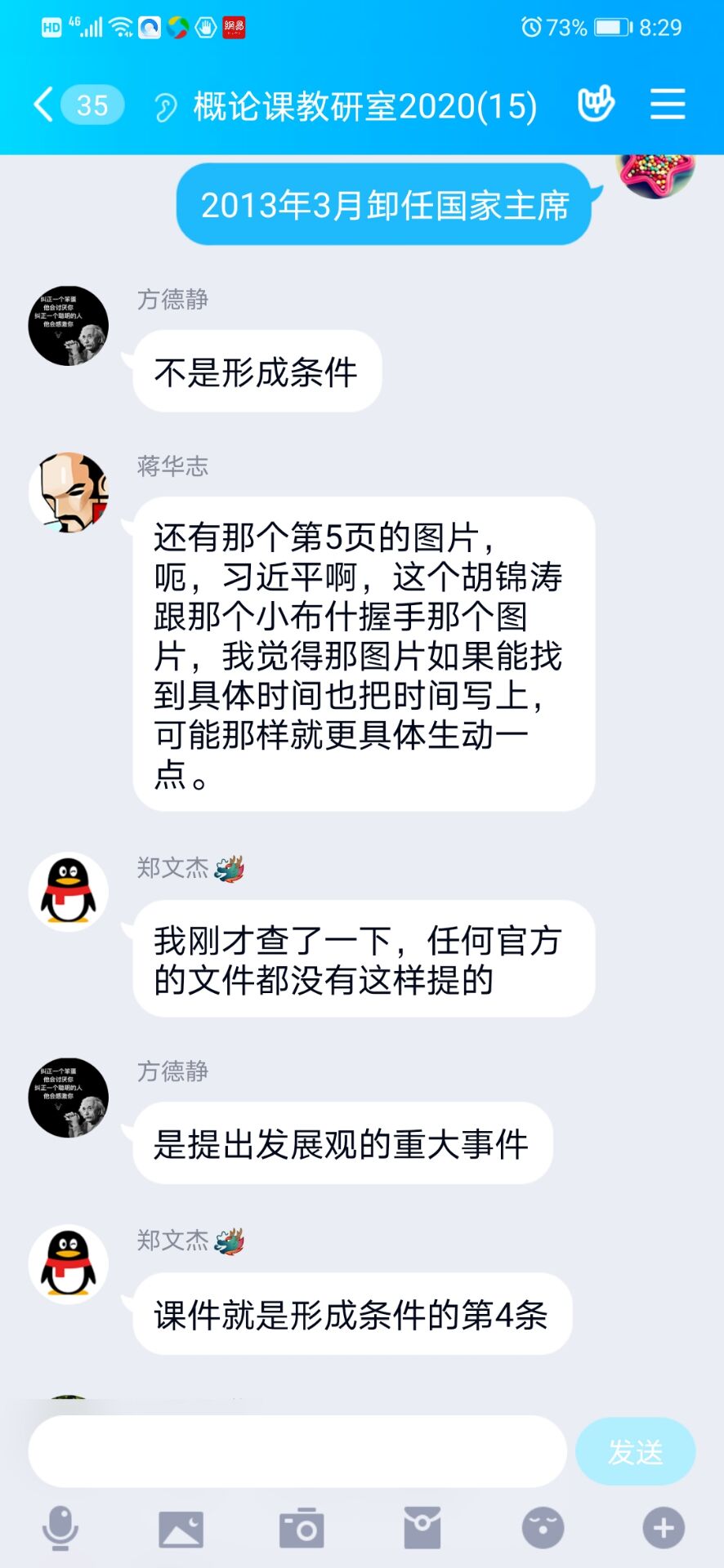Tap the message text input field

pyautogui.click(x=297, y=1451)
